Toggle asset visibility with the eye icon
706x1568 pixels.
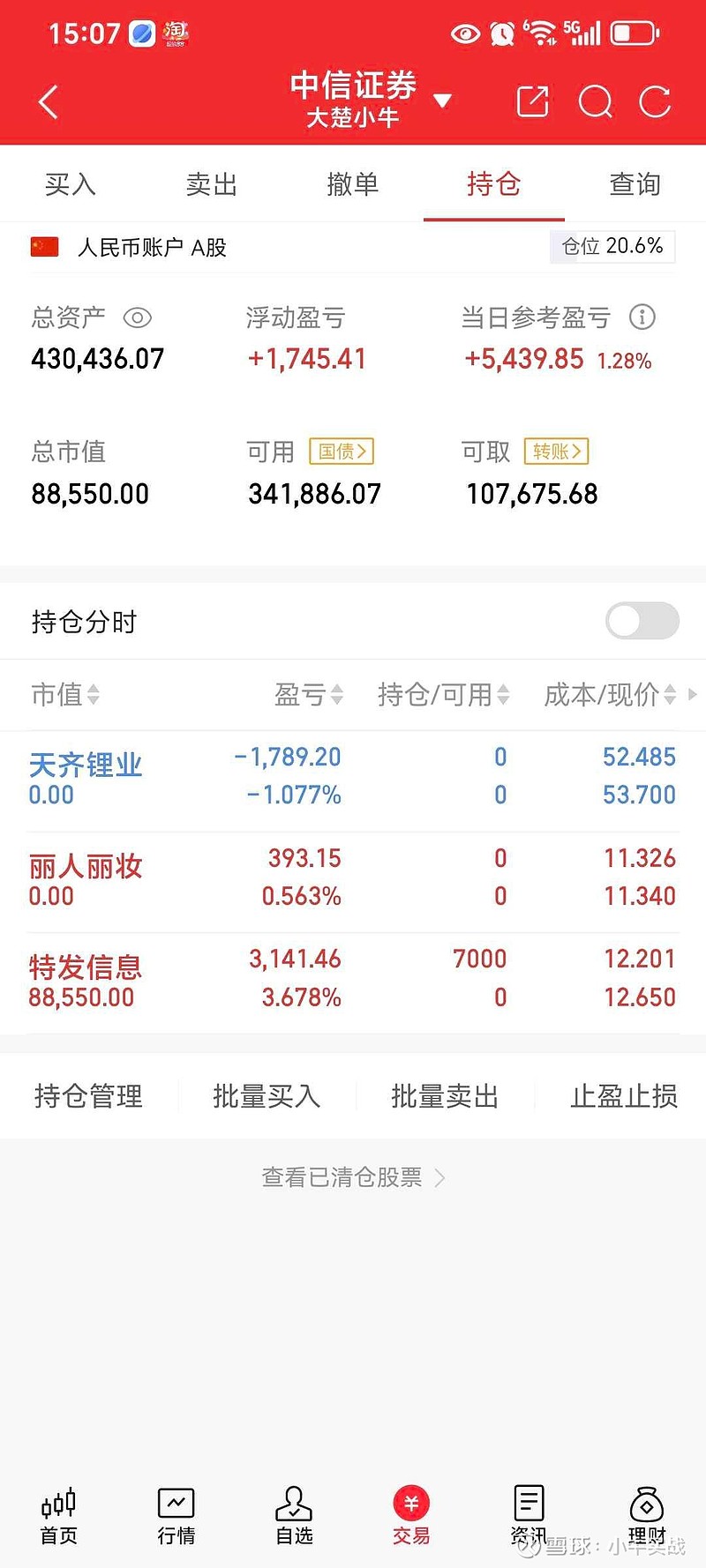coord(138,317)
